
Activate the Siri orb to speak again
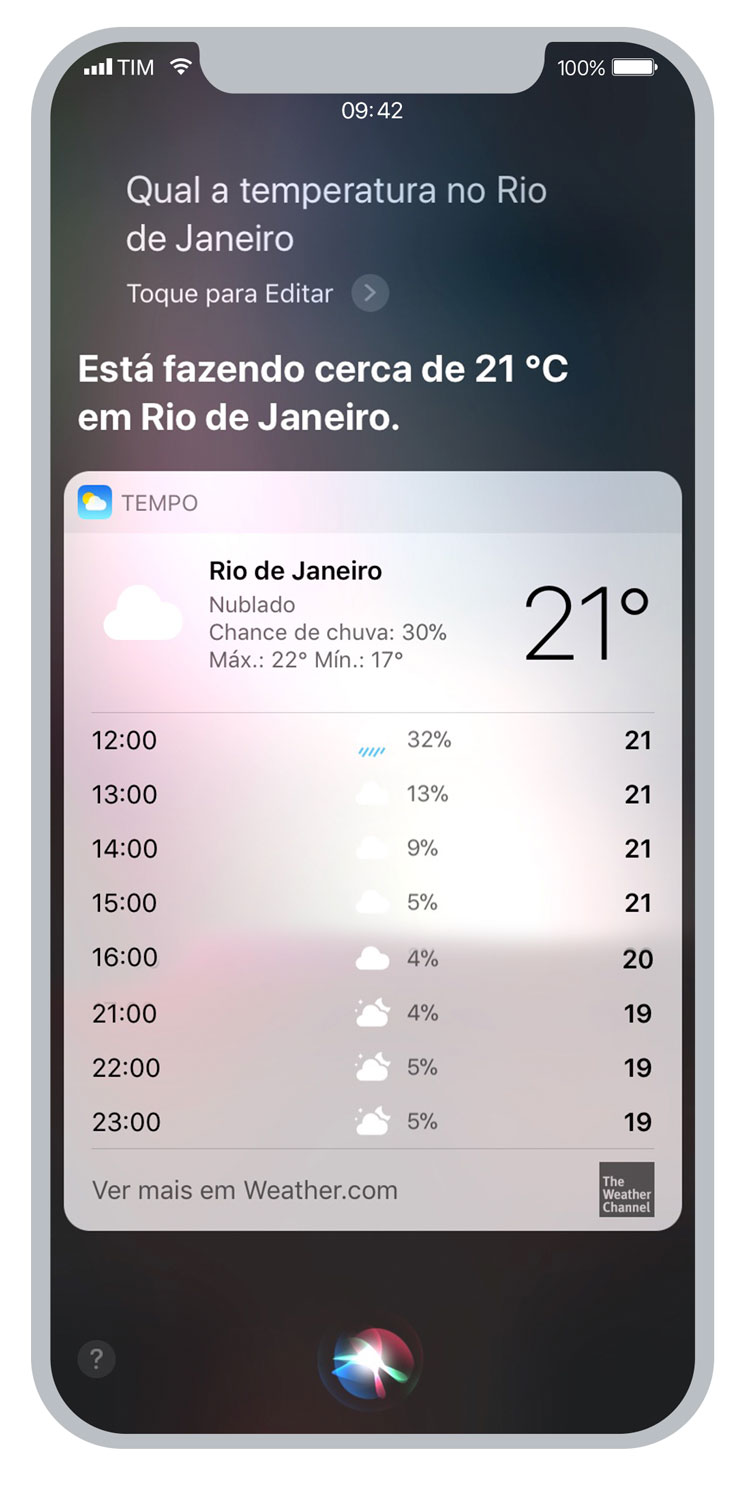coord(371,1360)
